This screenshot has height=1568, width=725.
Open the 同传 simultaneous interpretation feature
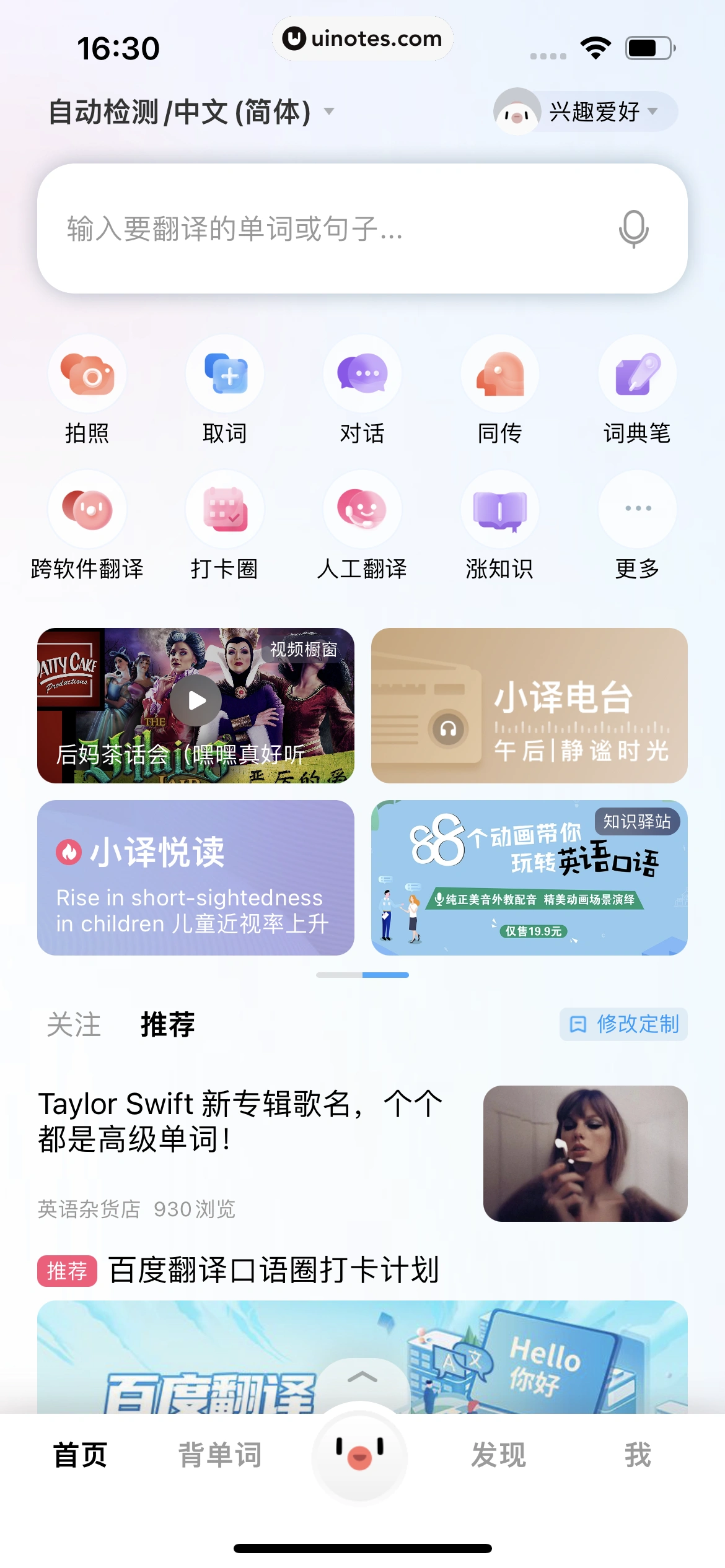pyautogui.click(x=499, y=374)
